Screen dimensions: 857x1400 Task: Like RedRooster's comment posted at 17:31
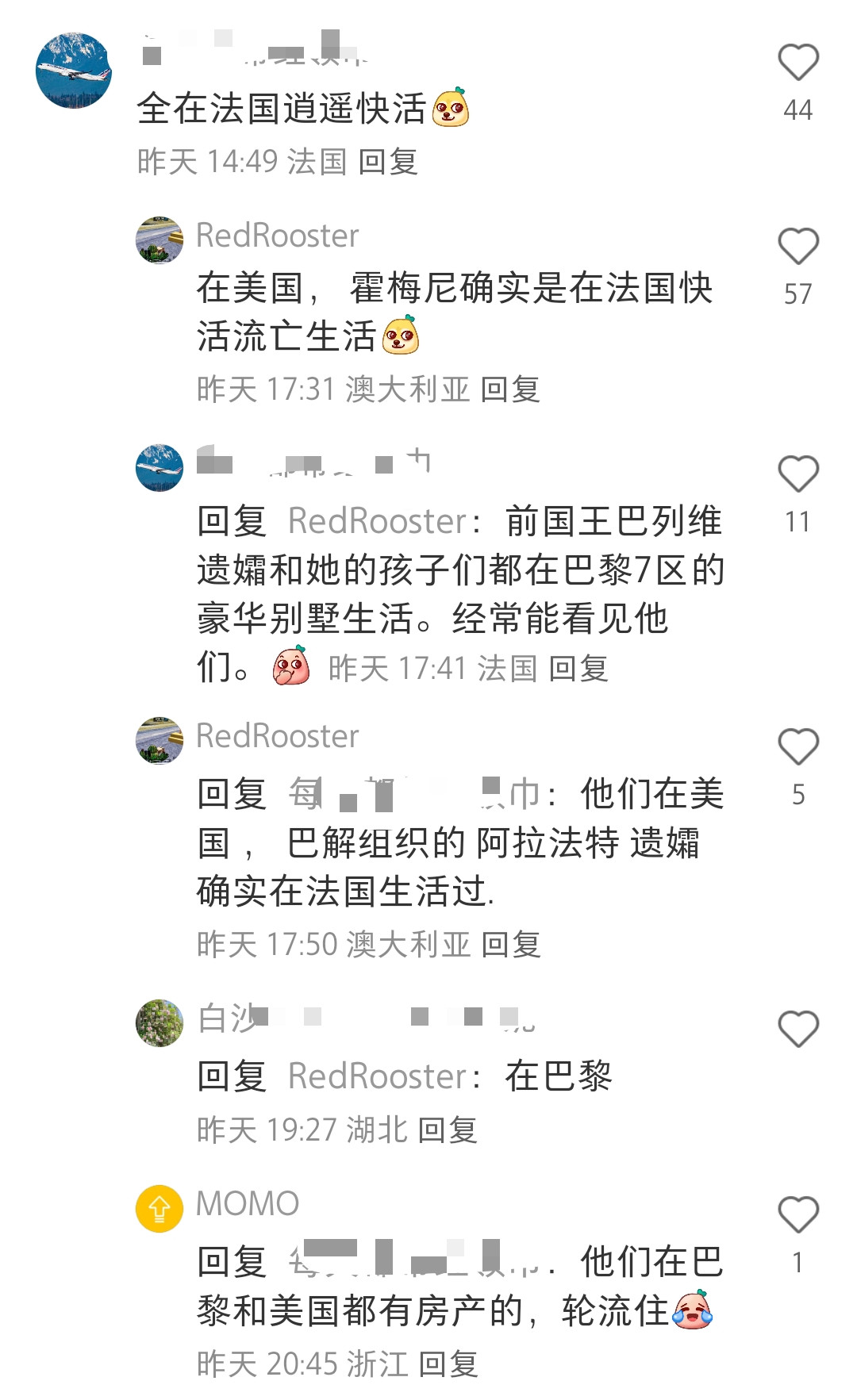pyautogui.click(x=797, y=247)
